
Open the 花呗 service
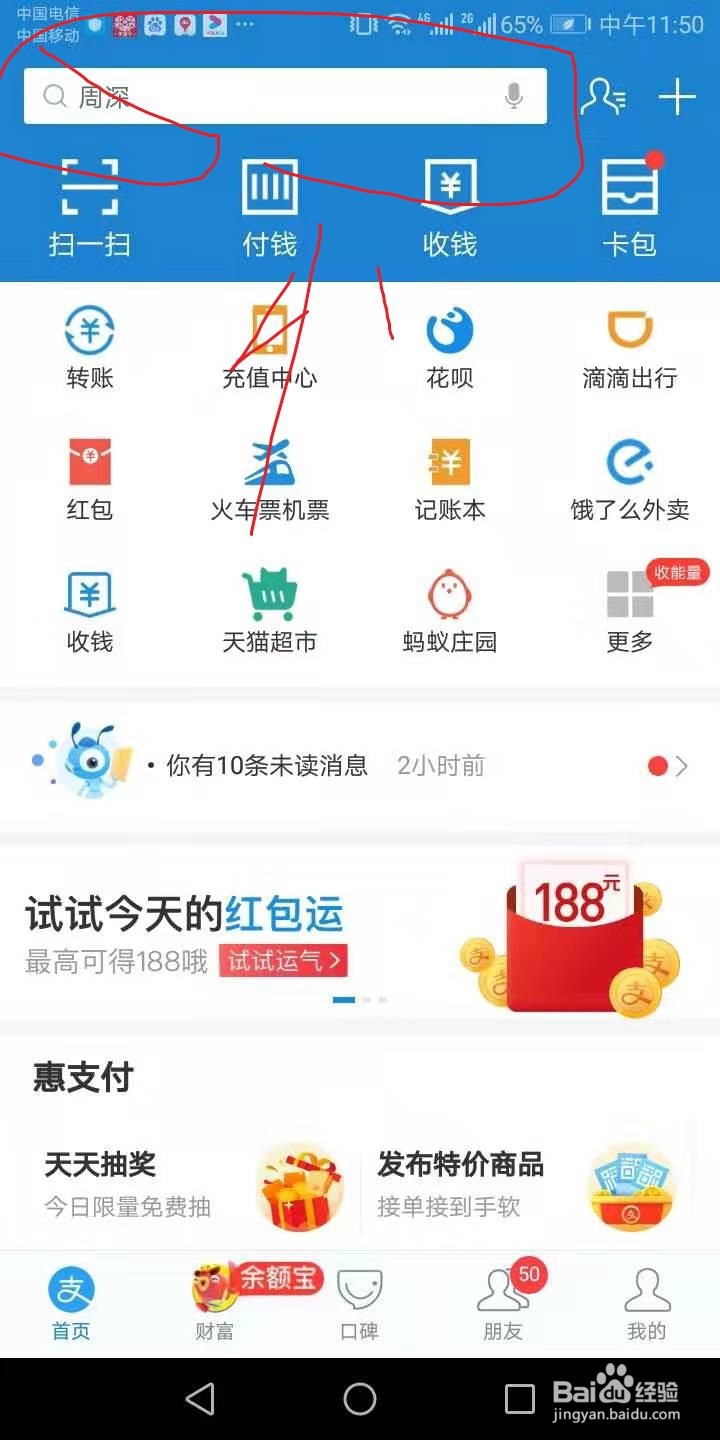point(448,345)
